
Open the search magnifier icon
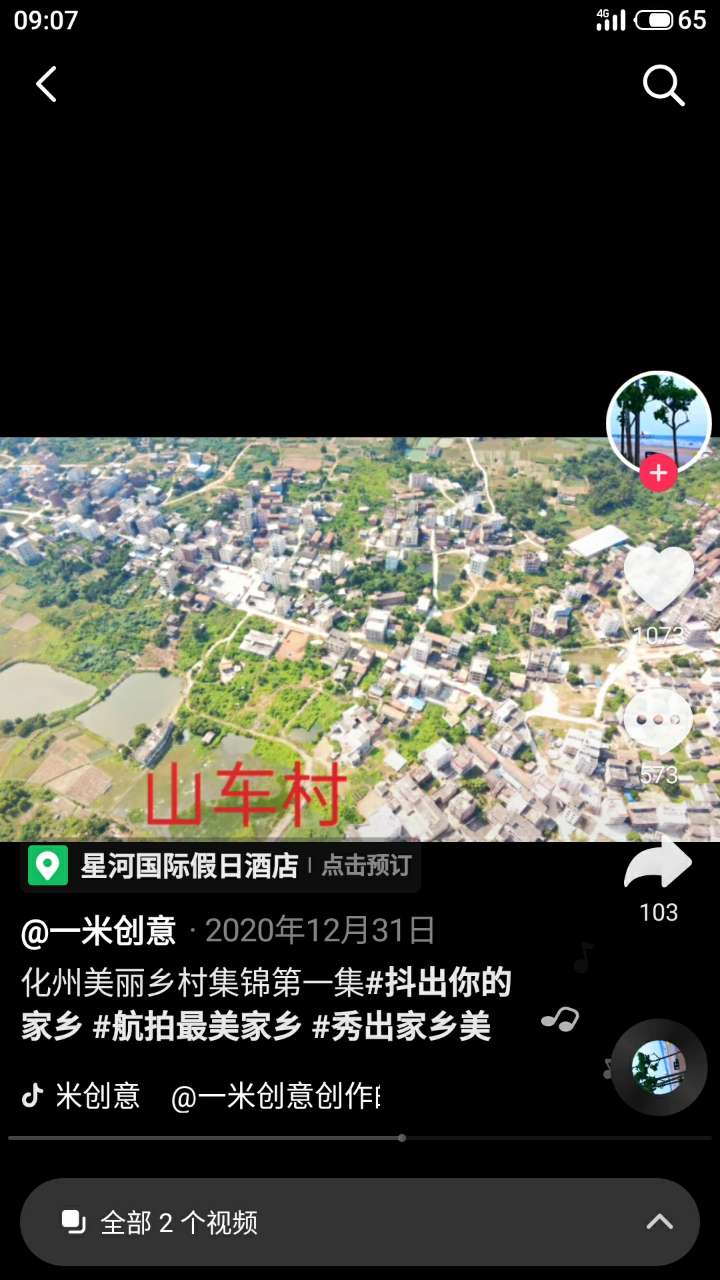tap(663, 86)
